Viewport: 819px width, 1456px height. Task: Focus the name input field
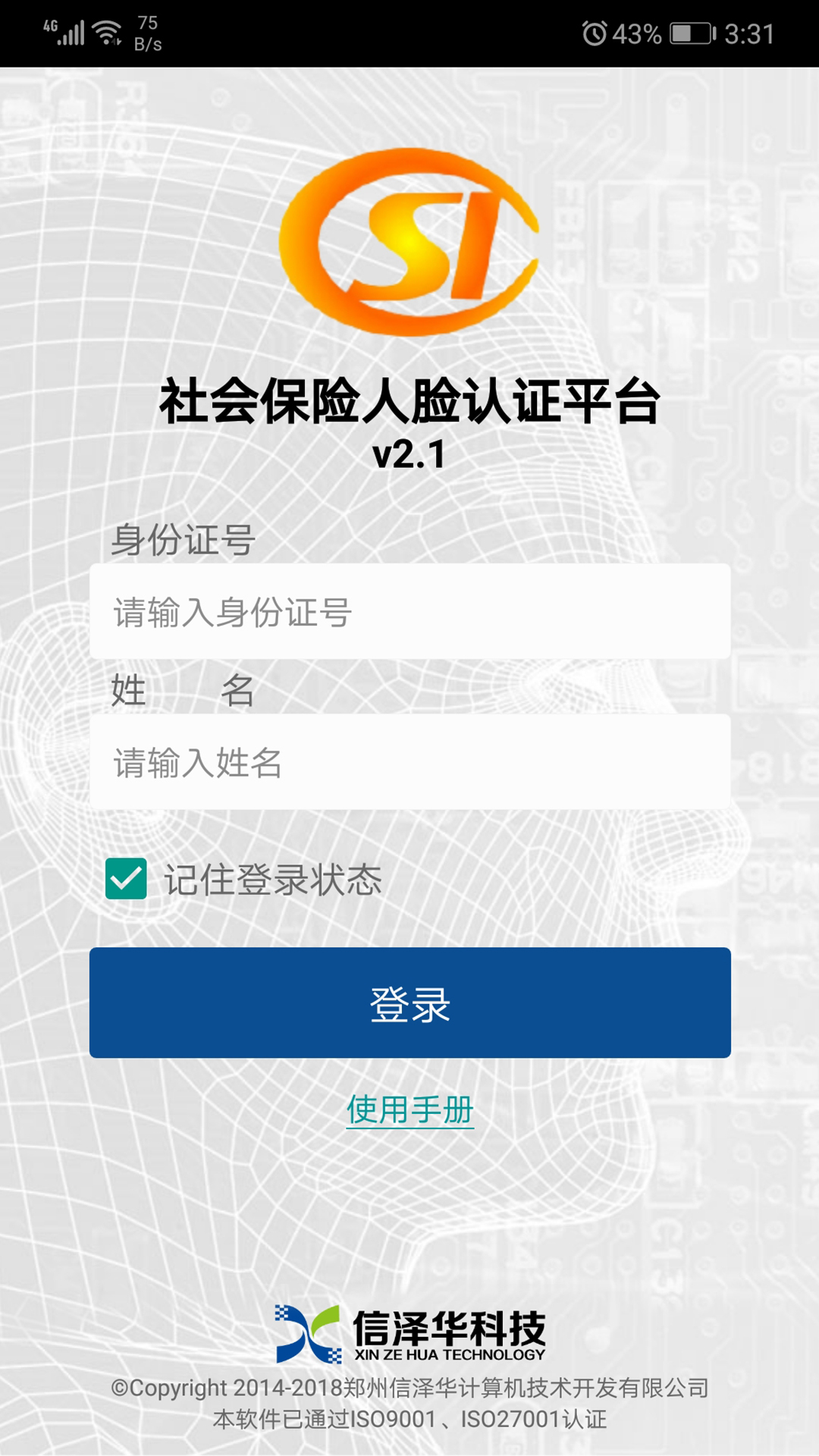409,761
